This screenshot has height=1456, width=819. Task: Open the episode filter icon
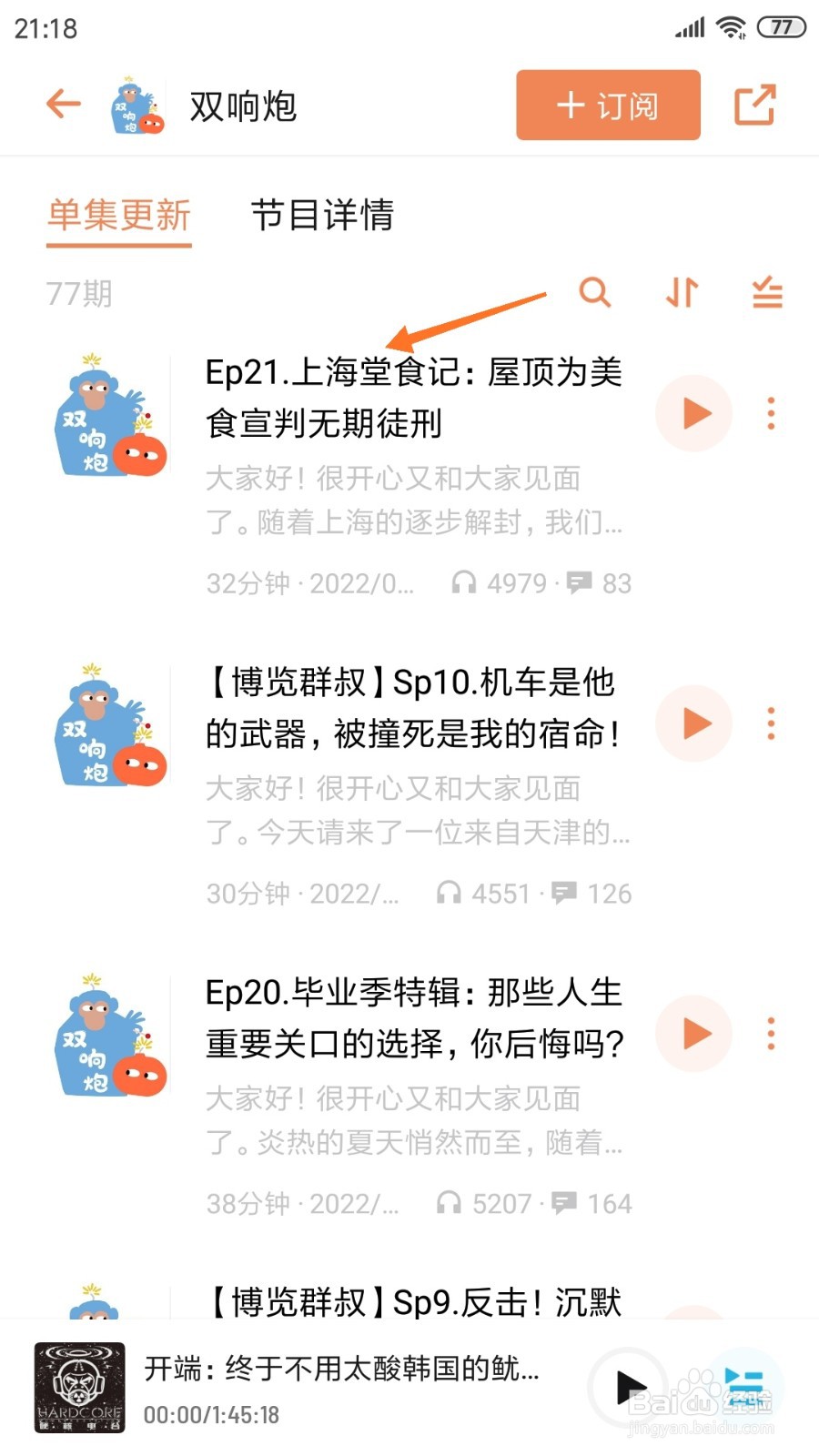click(x=765, y=293)
